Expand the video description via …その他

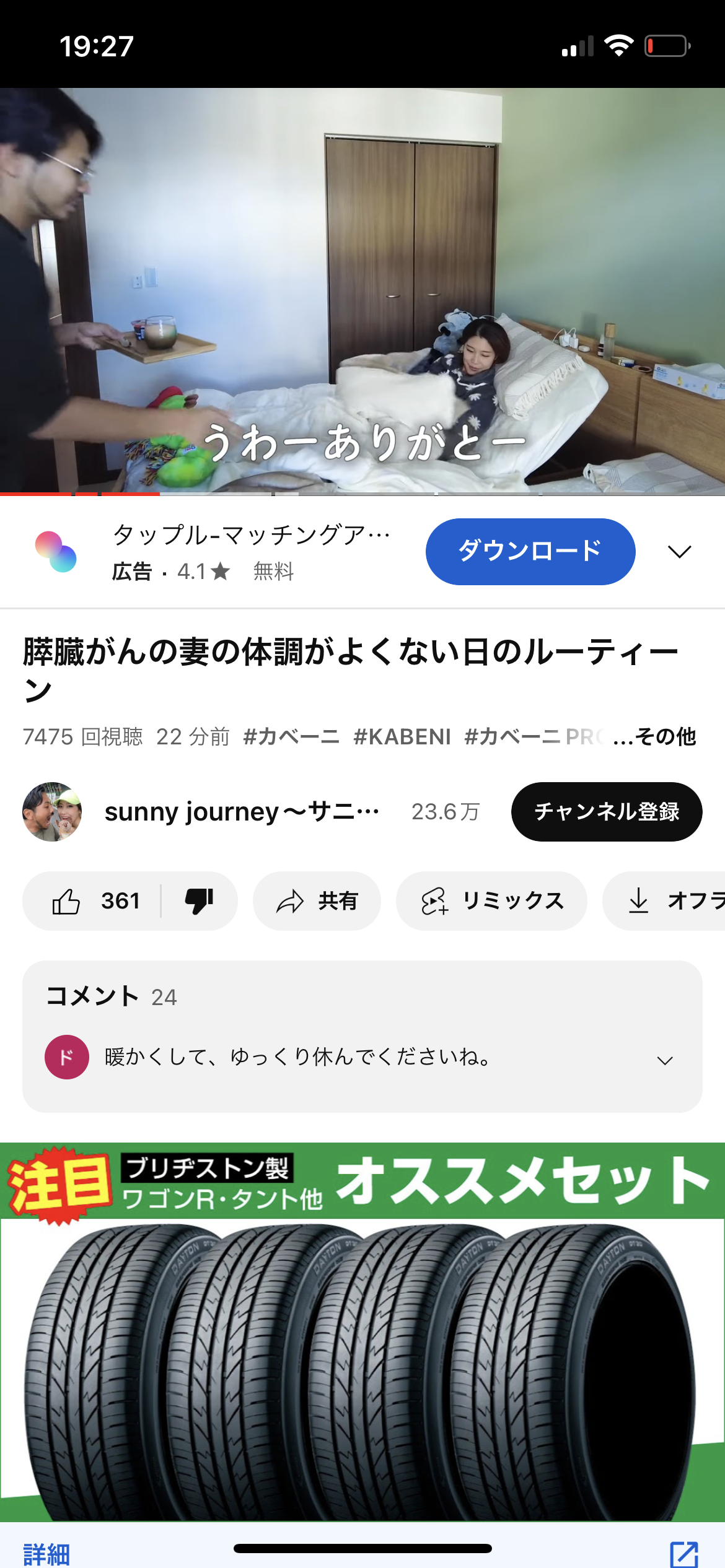655,736
